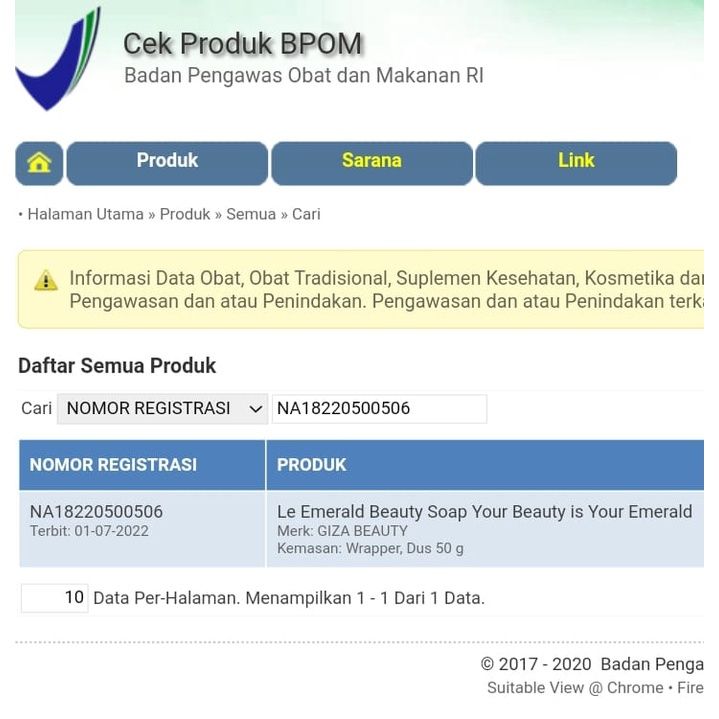Viewport: 719px width, 719px height.
Task: Open the Produk menu
Action: [167, 163]
